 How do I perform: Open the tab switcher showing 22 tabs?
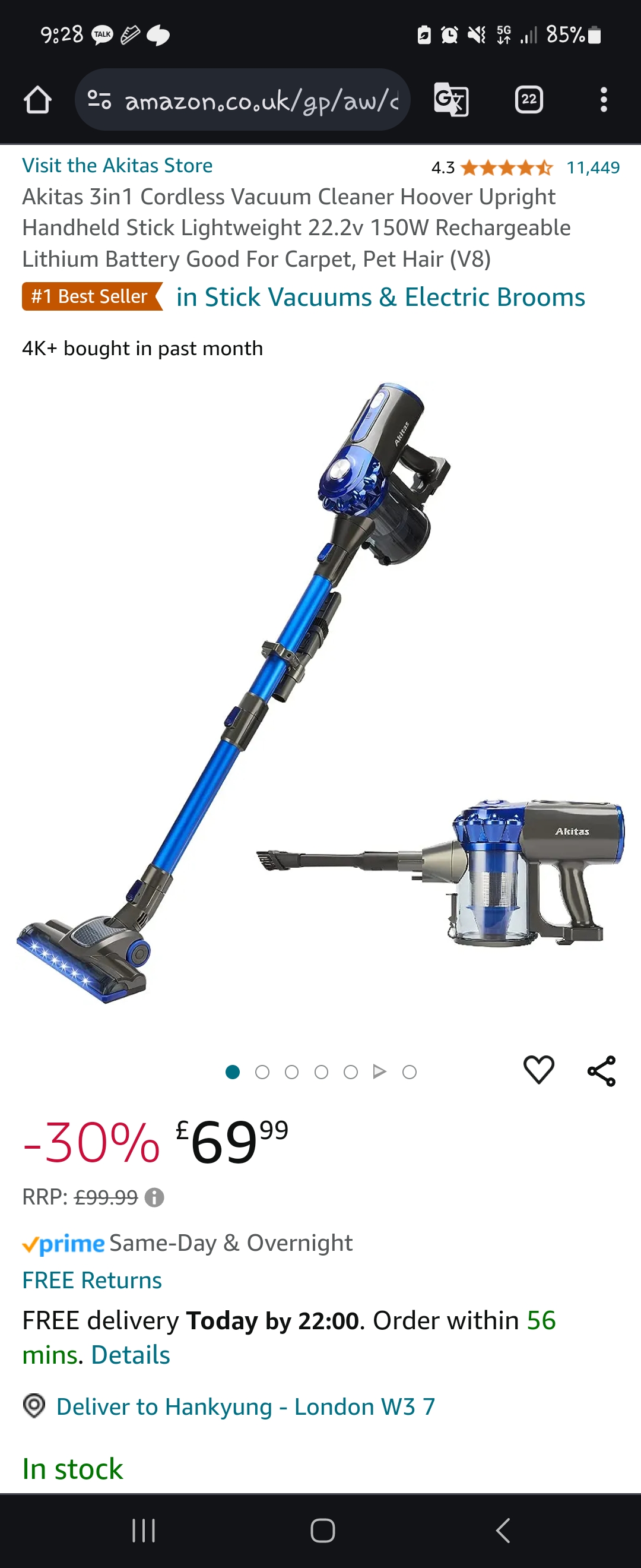click(528, 100)
